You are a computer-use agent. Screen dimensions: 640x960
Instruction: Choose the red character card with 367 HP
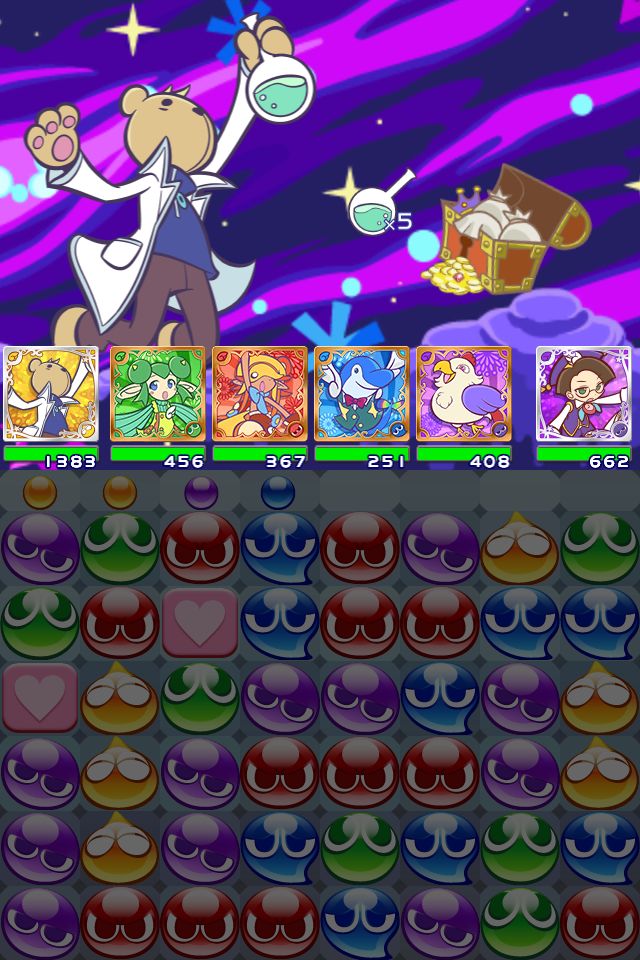pos(259,394)
